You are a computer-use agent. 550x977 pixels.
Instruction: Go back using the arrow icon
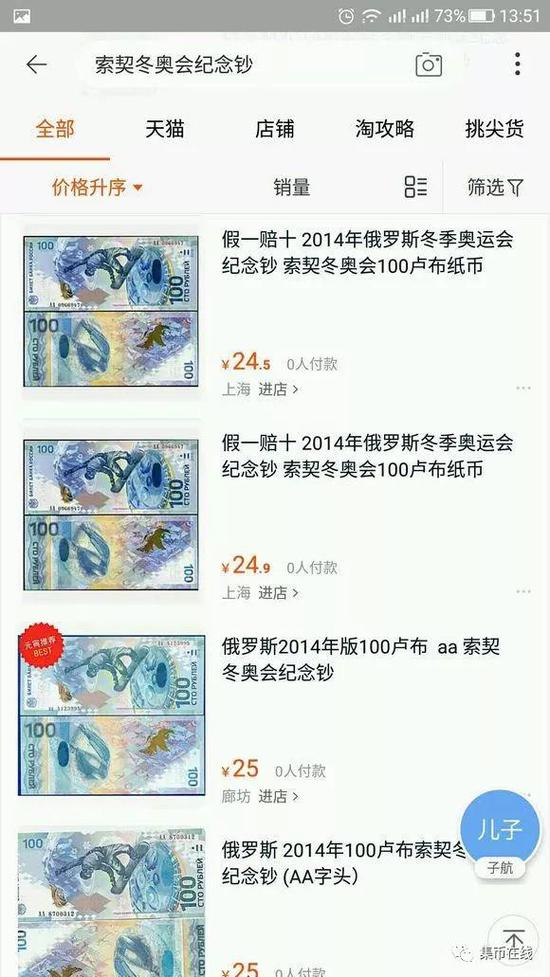[37, 64]
